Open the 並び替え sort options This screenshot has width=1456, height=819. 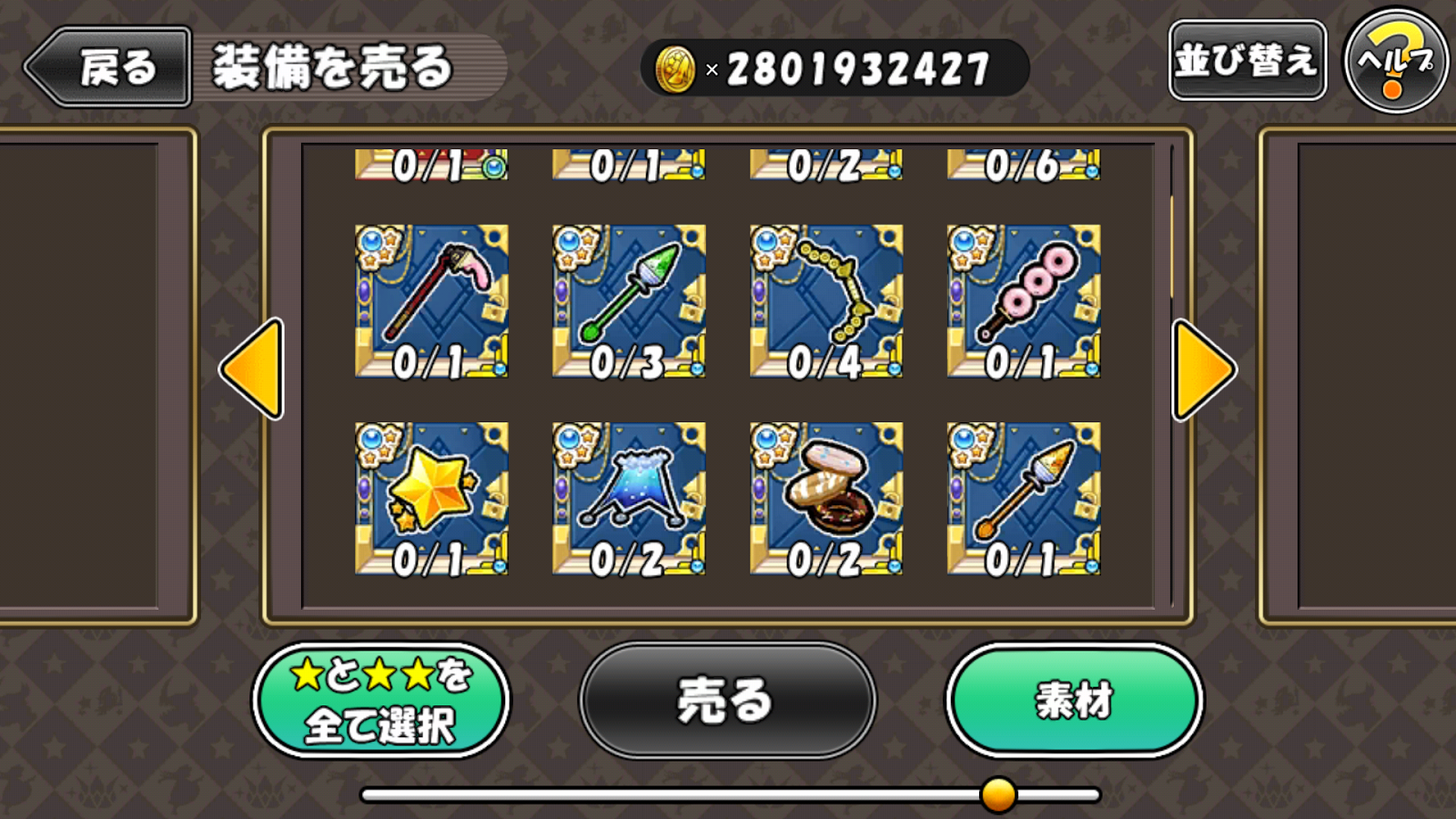pos(1246,61)
